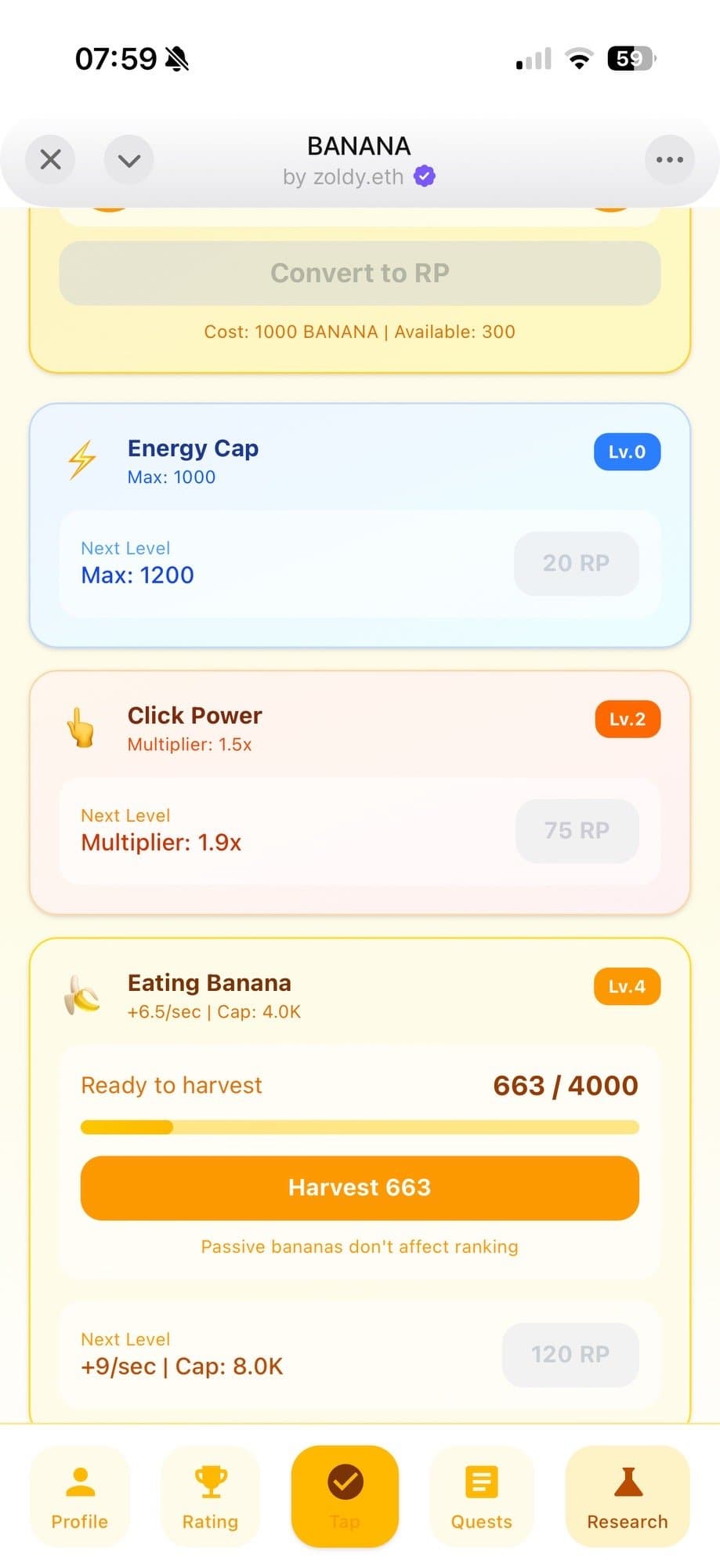Close the BANANA mini app
This screenshot has width=720, height=1568.
[x=50, y=160]
